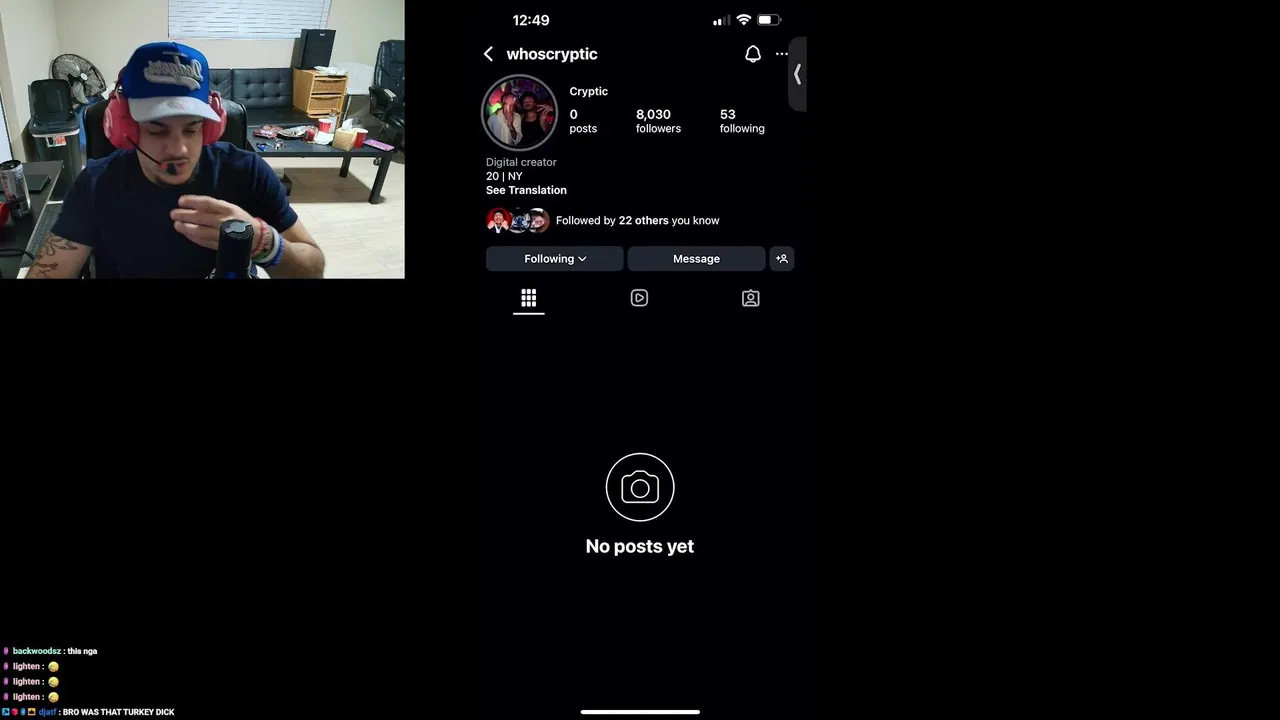Show followers you know (22 others)
1280x720 pixels.
click(636, 220)
